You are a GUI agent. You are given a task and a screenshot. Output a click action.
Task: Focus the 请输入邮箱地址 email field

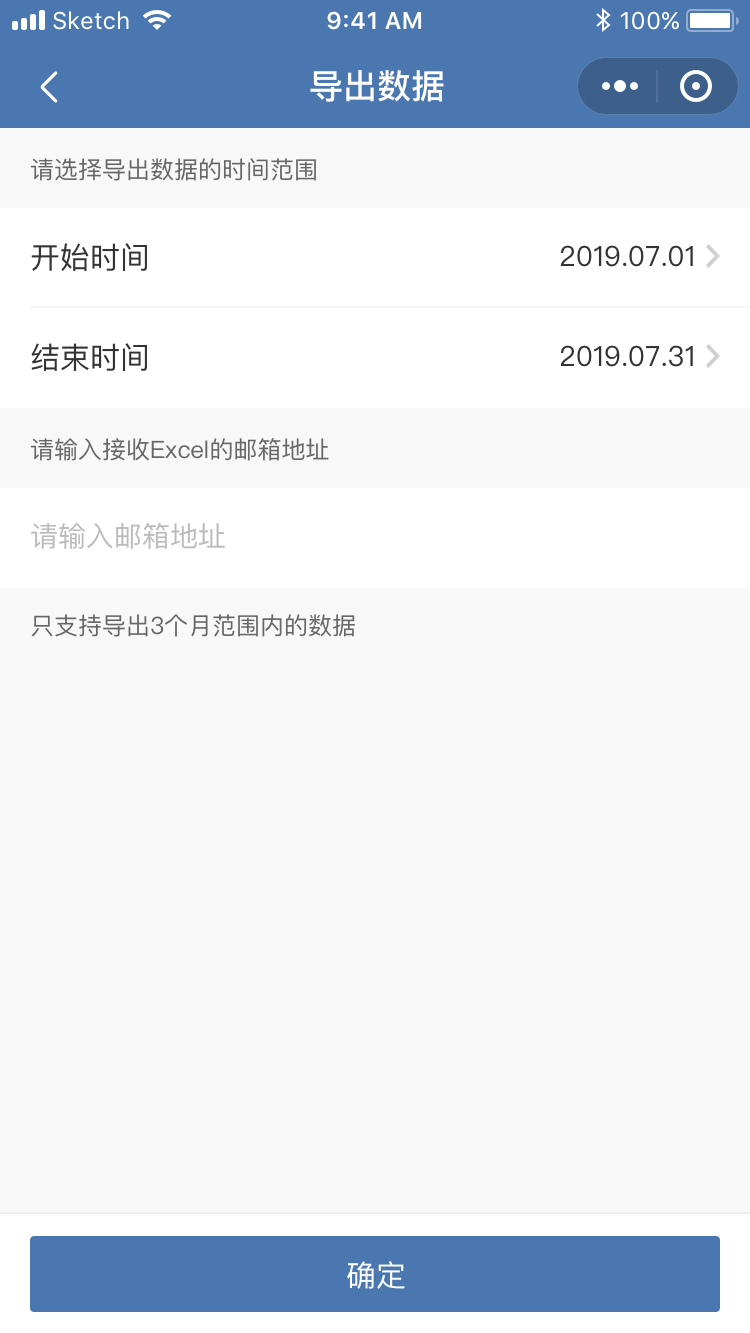375,538
